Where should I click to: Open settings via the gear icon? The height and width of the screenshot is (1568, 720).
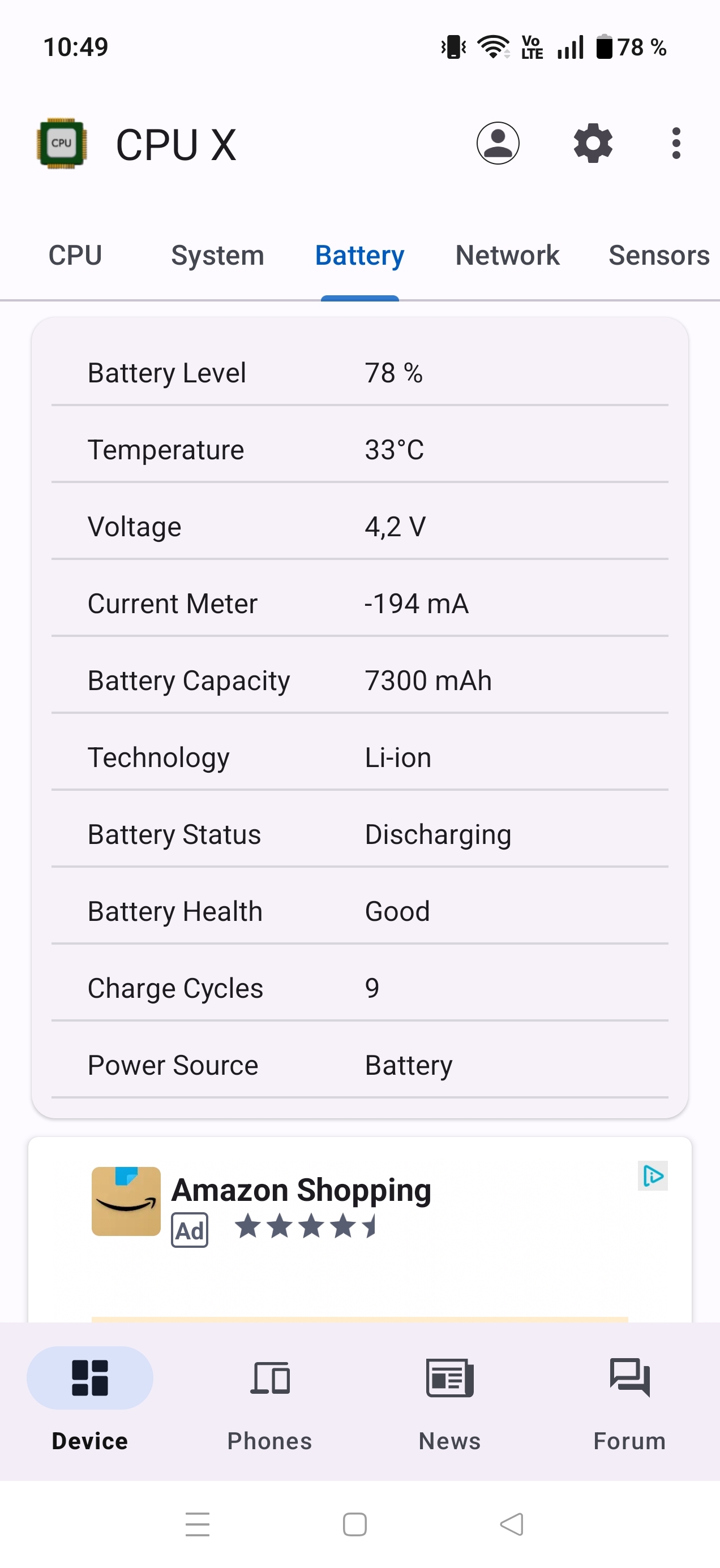593,144
